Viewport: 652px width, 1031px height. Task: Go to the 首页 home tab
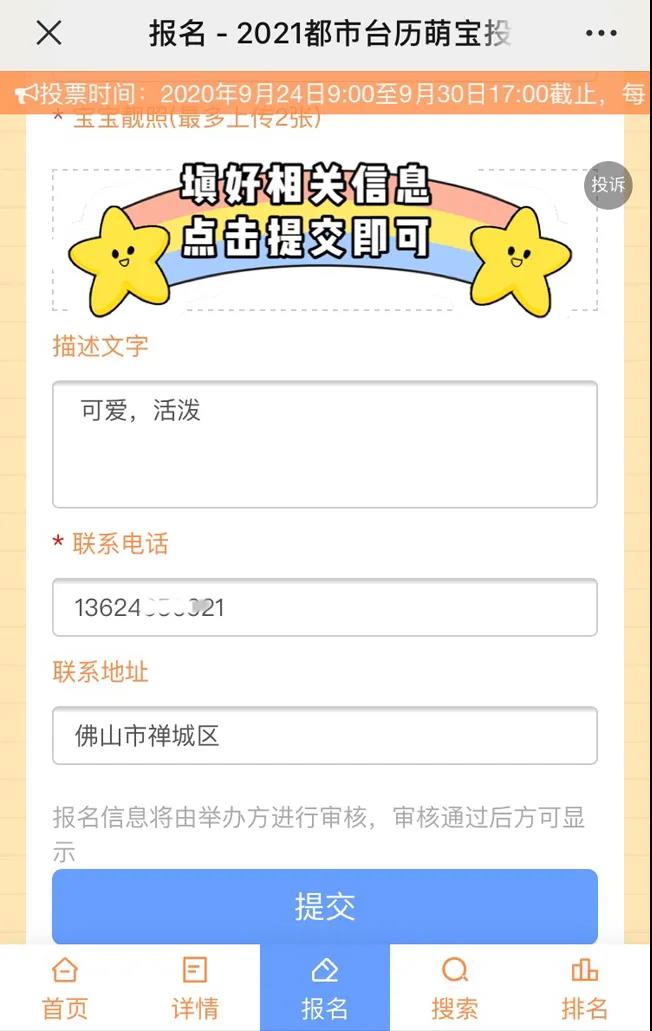(x=65, y=988)
